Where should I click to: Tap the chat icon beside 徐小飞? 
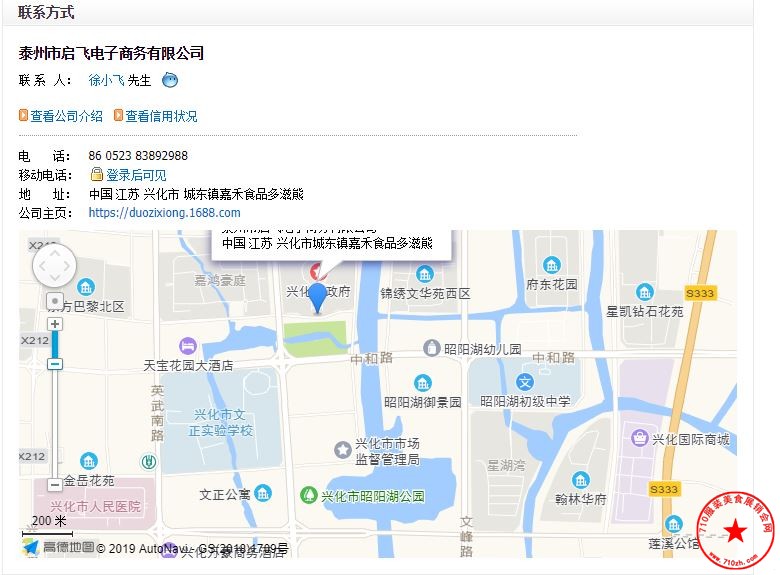tap(169, 81)
